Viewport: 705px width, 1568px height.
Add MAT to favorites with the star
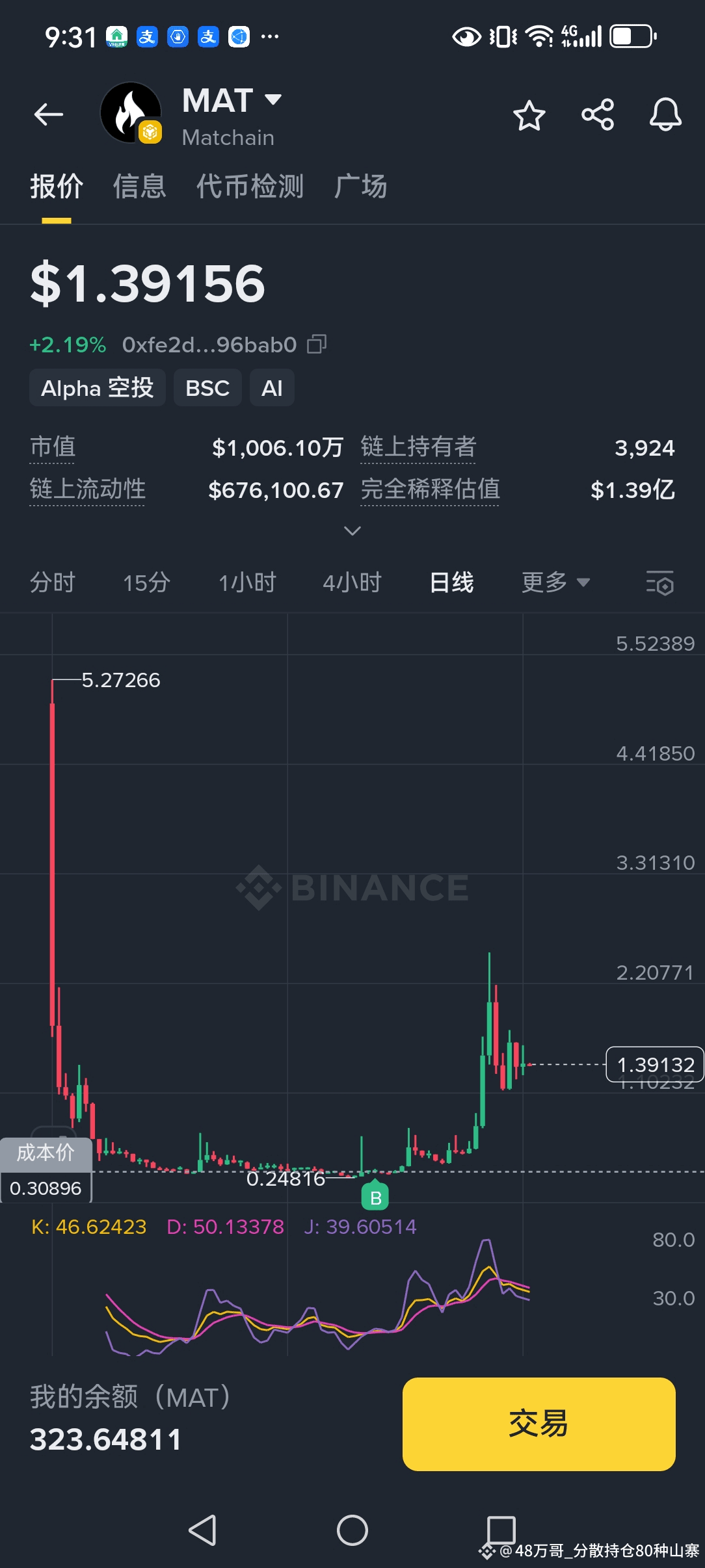click(x=529, y=116)
